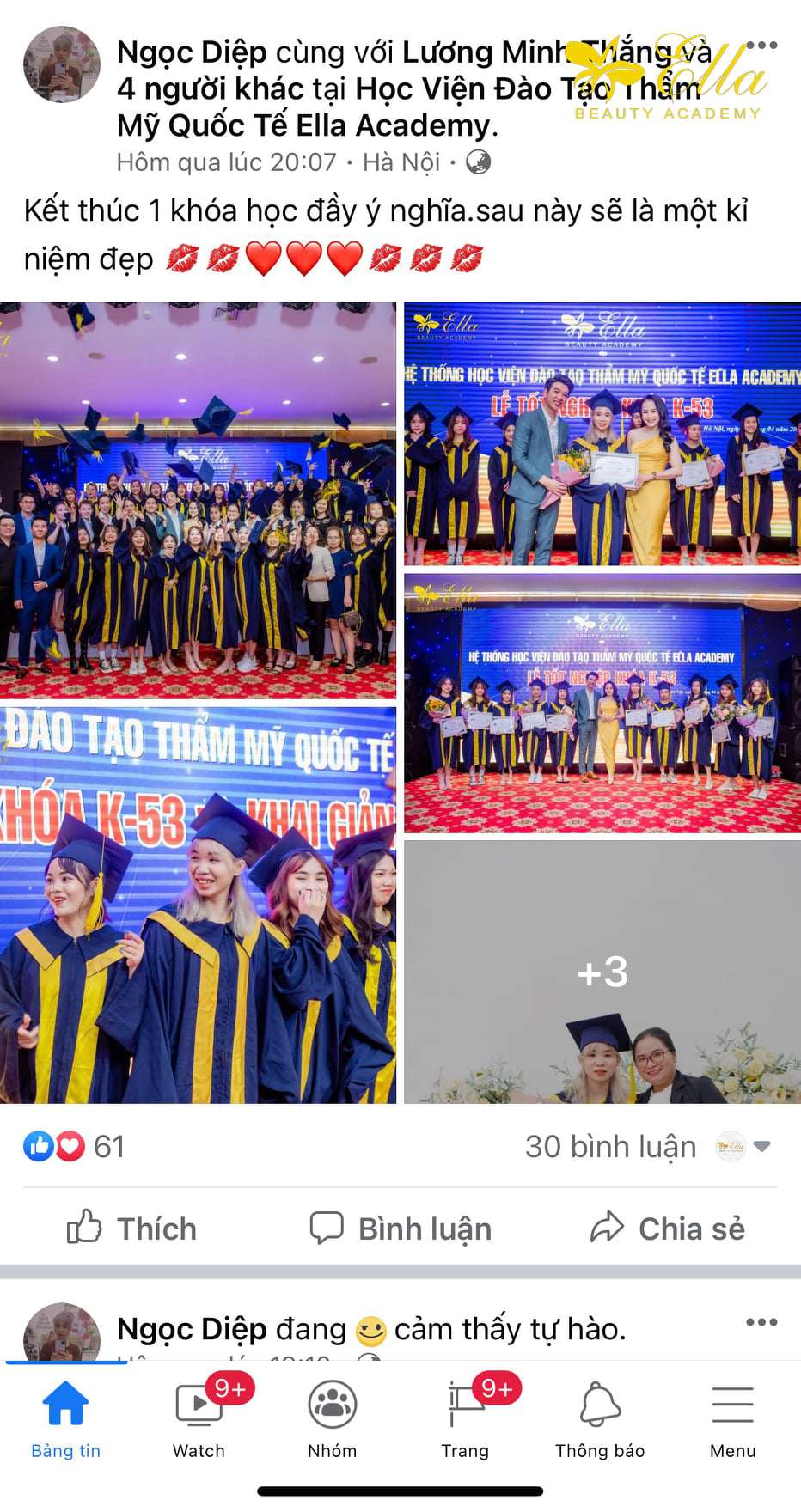Image resolution: width=801 pixels, height=1512 pixels.
Task: Open the options menu on the graduation post
Action: point(761,46)
